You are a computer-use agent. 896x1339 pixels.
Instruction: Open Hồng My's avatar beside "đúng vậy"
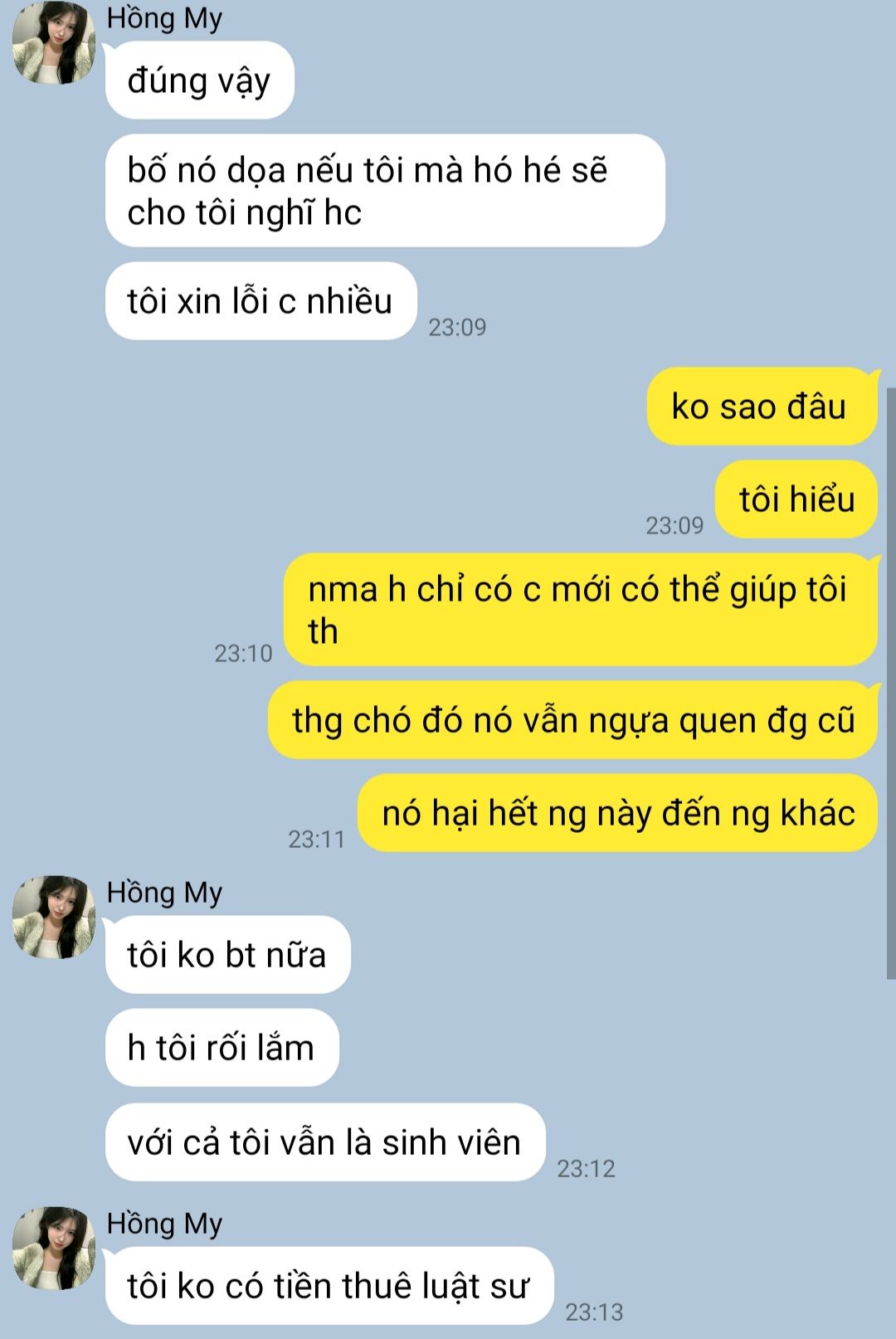(54, 43)
